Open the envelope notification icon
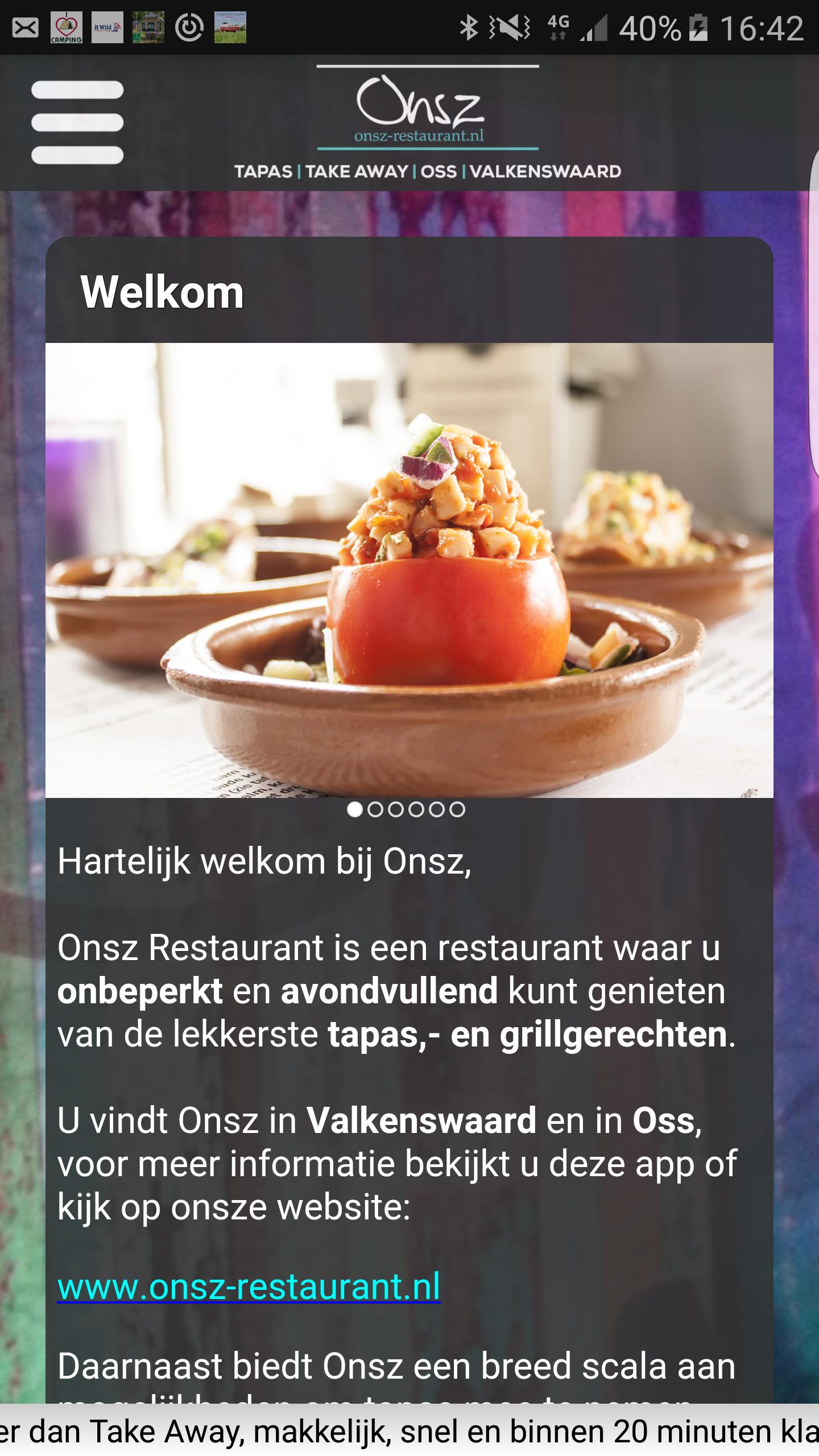Image resolution: width=819 pixels, height=1456 pixels. (26, 26)
